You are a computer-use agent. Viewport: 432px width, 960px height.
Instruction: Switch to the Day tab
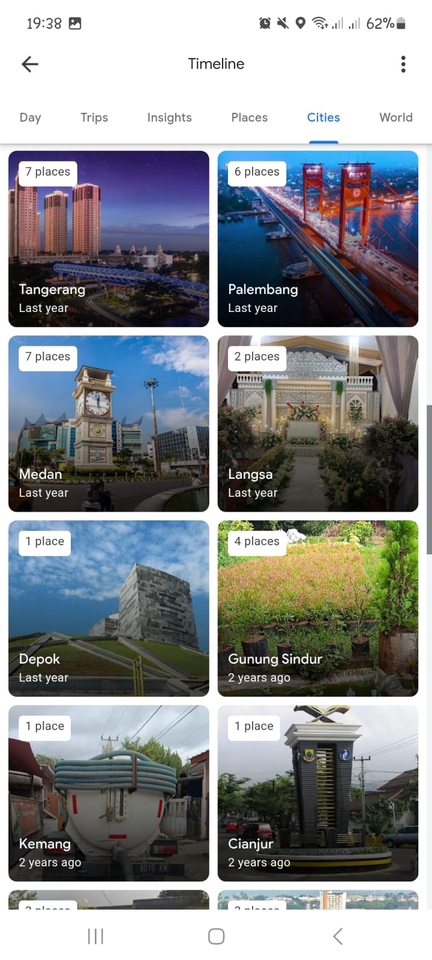point(30,118)
